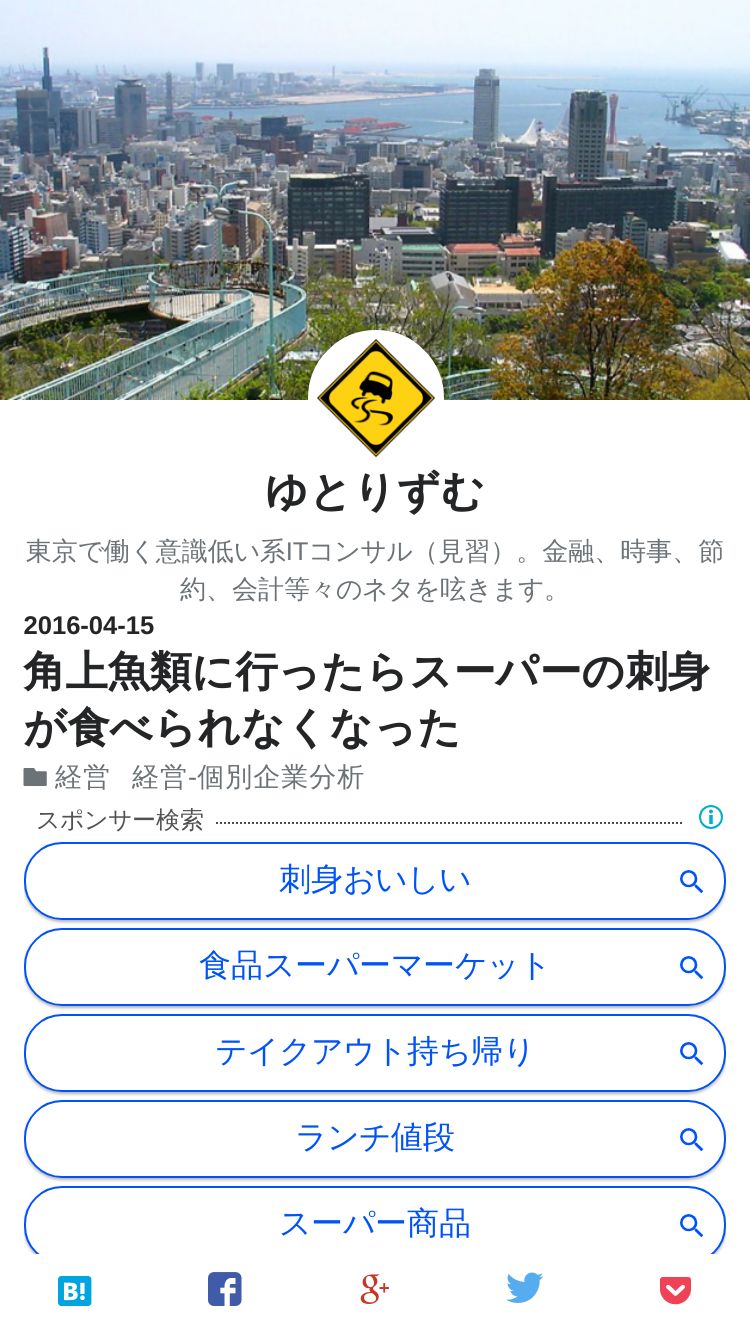
Task: Open the 2016-04-15 date archive
Action: (x=89, y=626)
